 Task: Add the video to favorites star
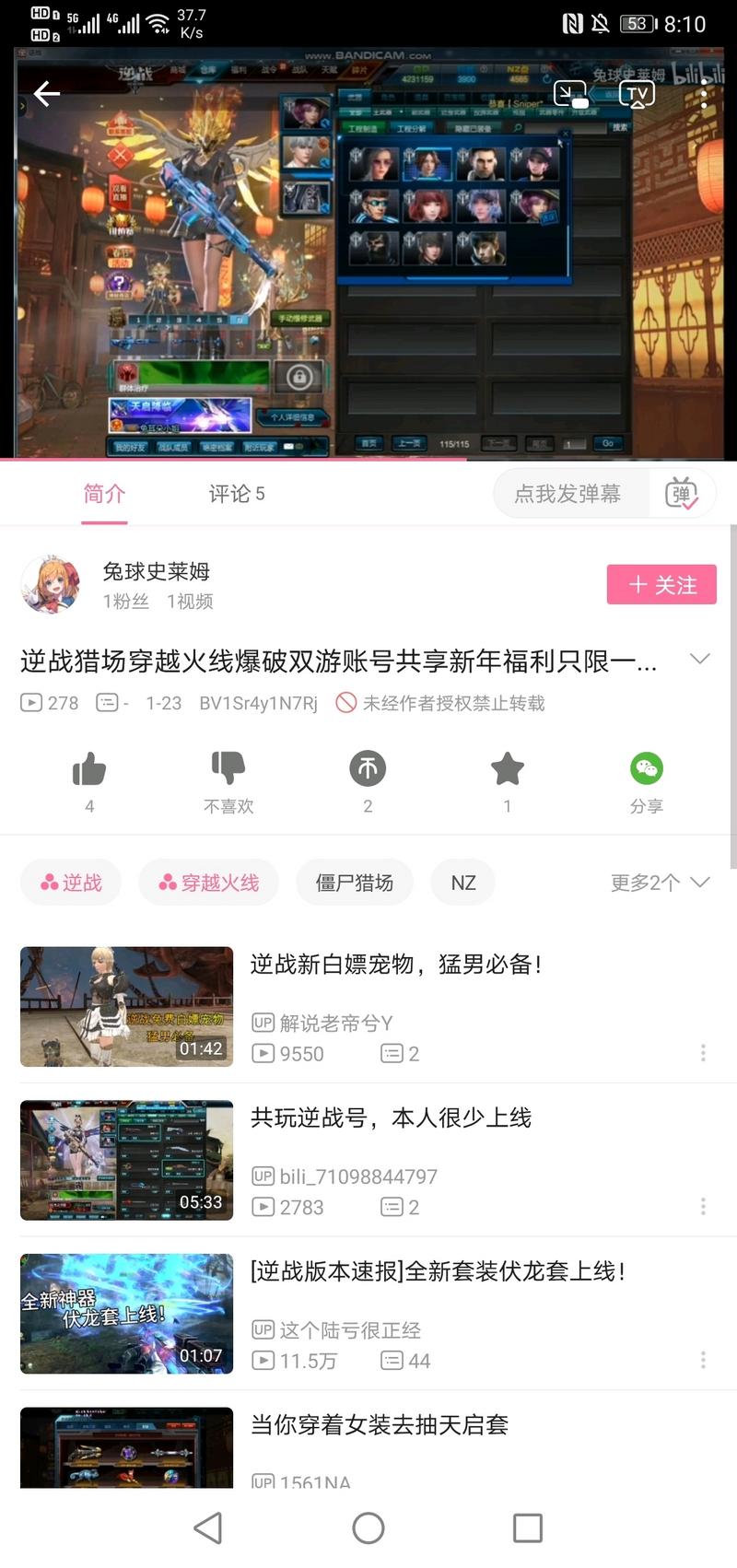pyautogui.click(x=507, y=769)
